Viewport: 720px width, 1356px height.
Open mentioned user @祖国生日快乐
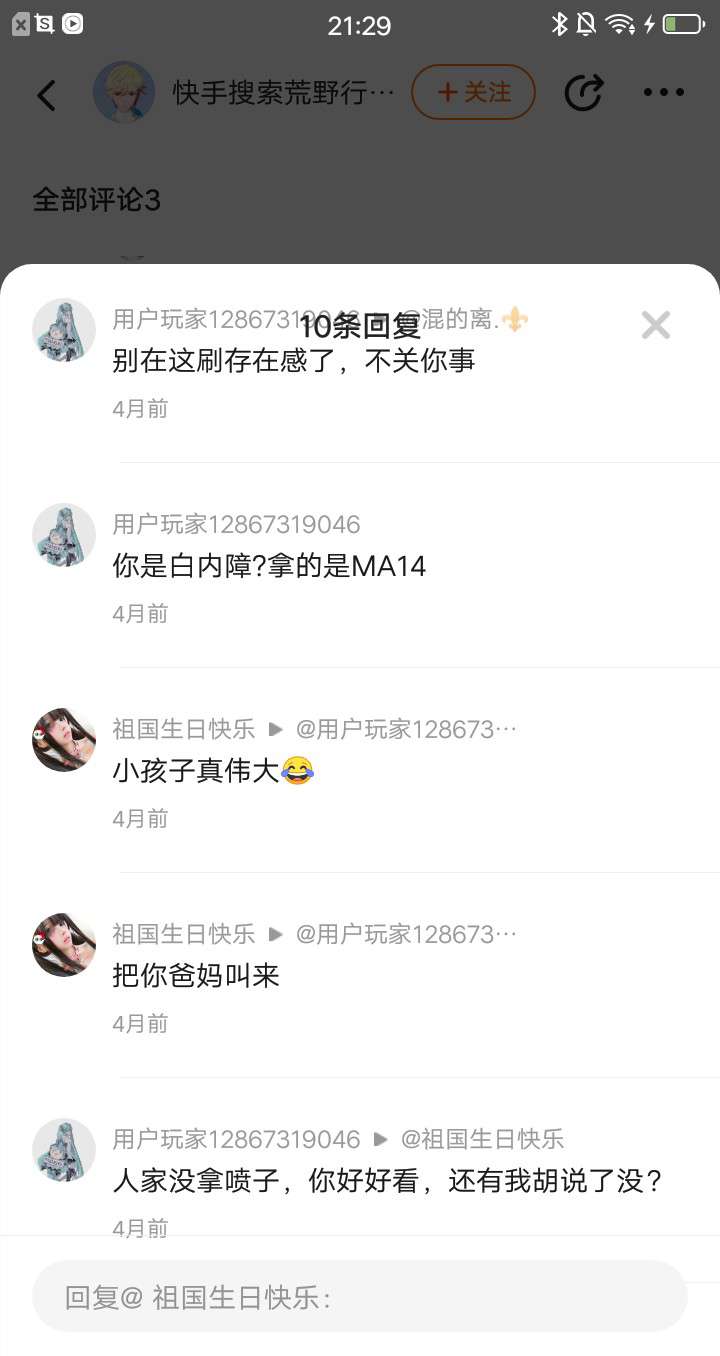[x=482, y=1139]
